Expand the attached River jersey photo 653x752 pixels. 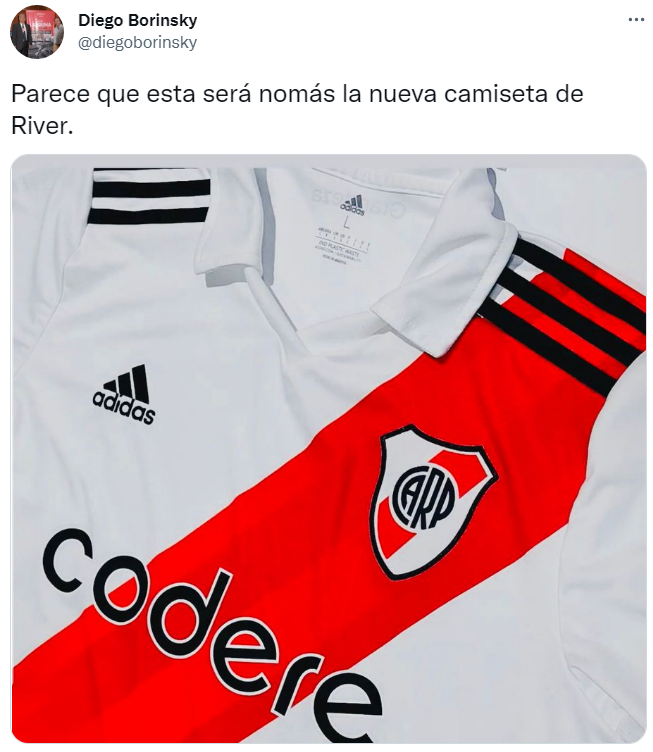(328, 450)
